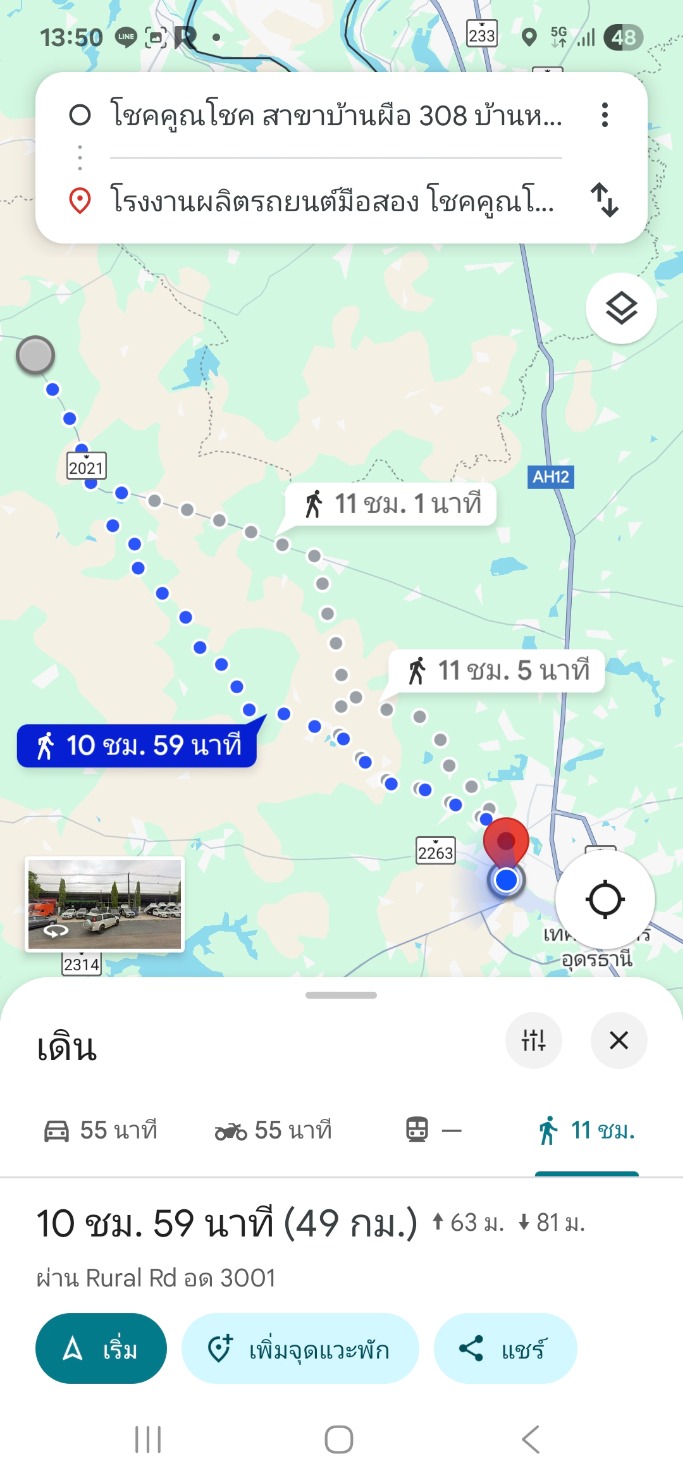Go back using the system back button

531,1439
